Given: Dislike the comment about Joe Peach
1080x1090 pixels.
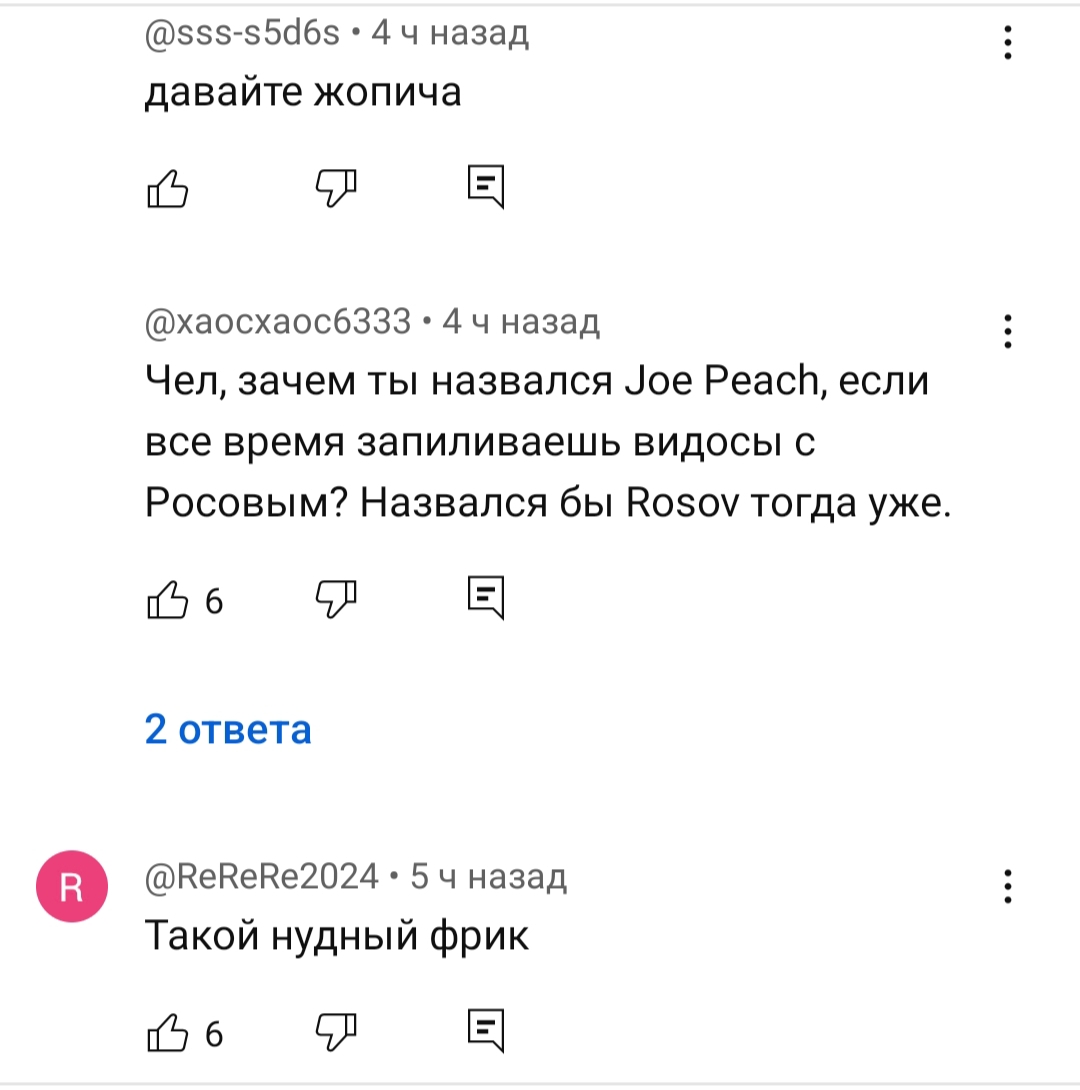Looking at the screenshot, I should click(x=335, y=599).
